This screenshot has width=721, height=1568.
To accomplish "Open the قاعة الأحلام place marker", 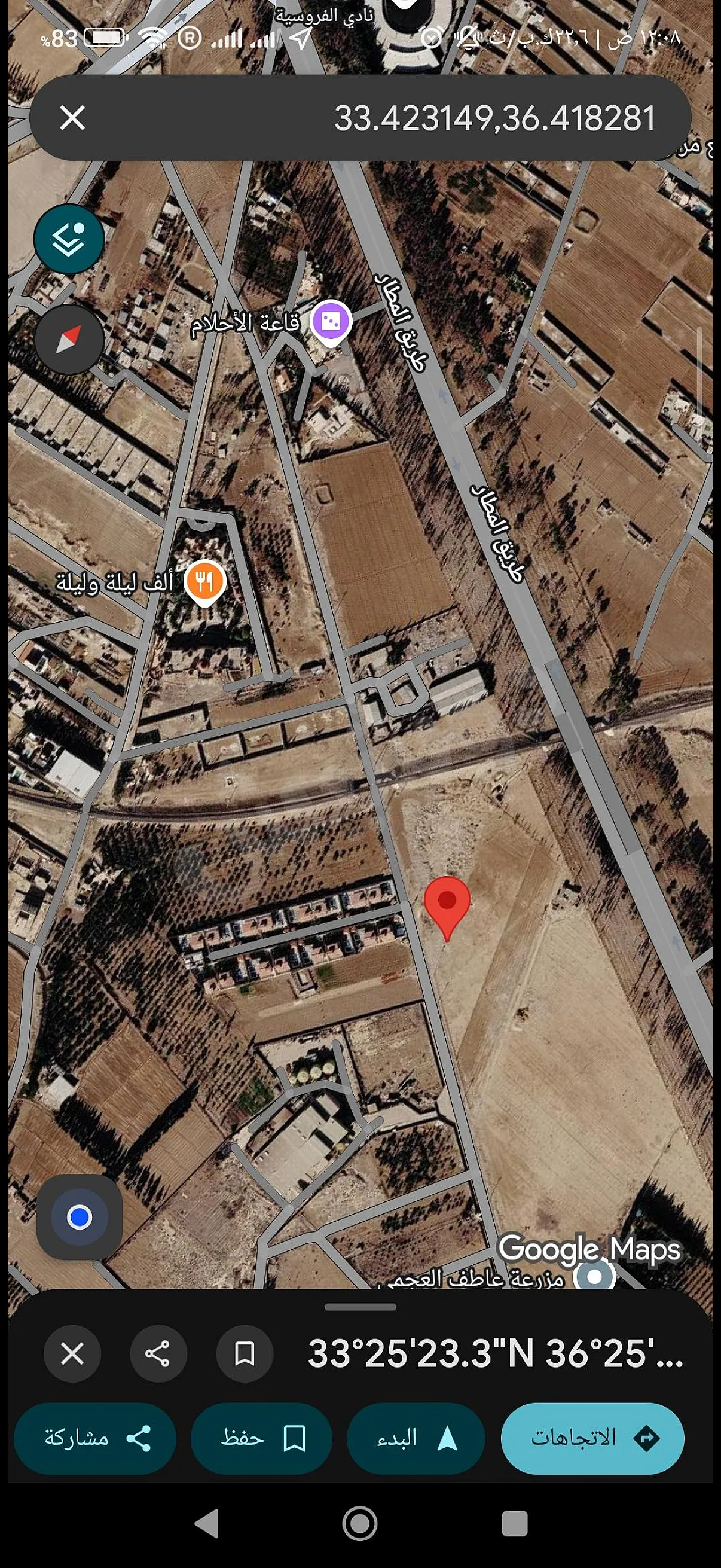I will tap(331, 322).
